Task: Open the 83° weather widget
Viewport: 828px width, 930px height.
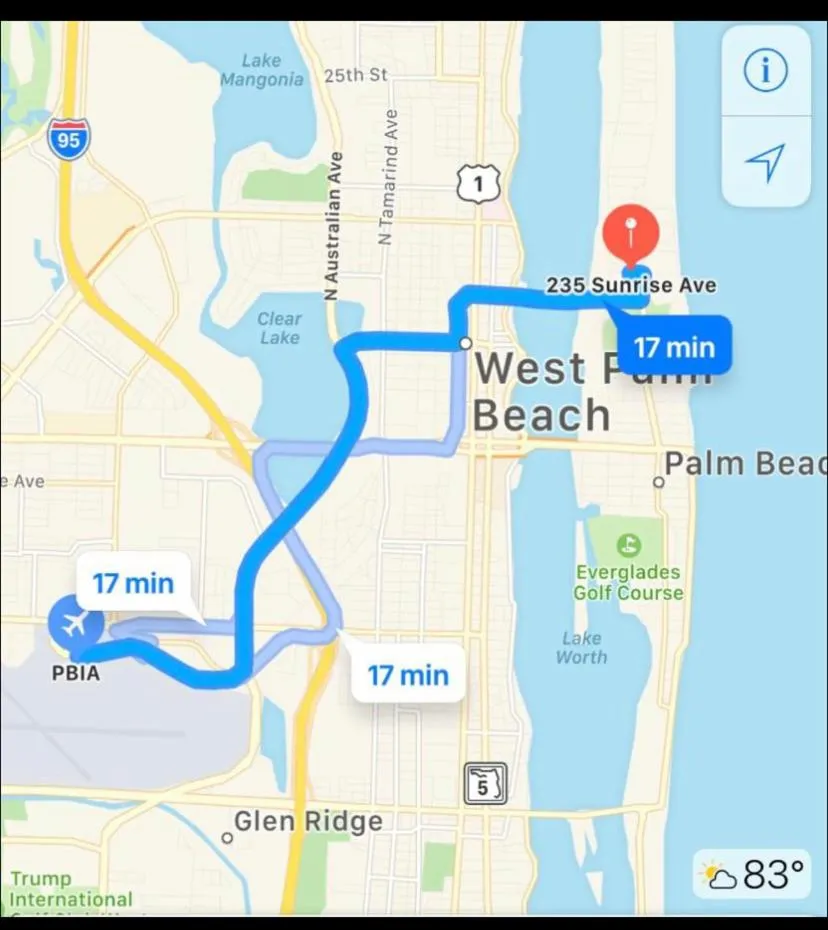Action: [x=753, y=875]
